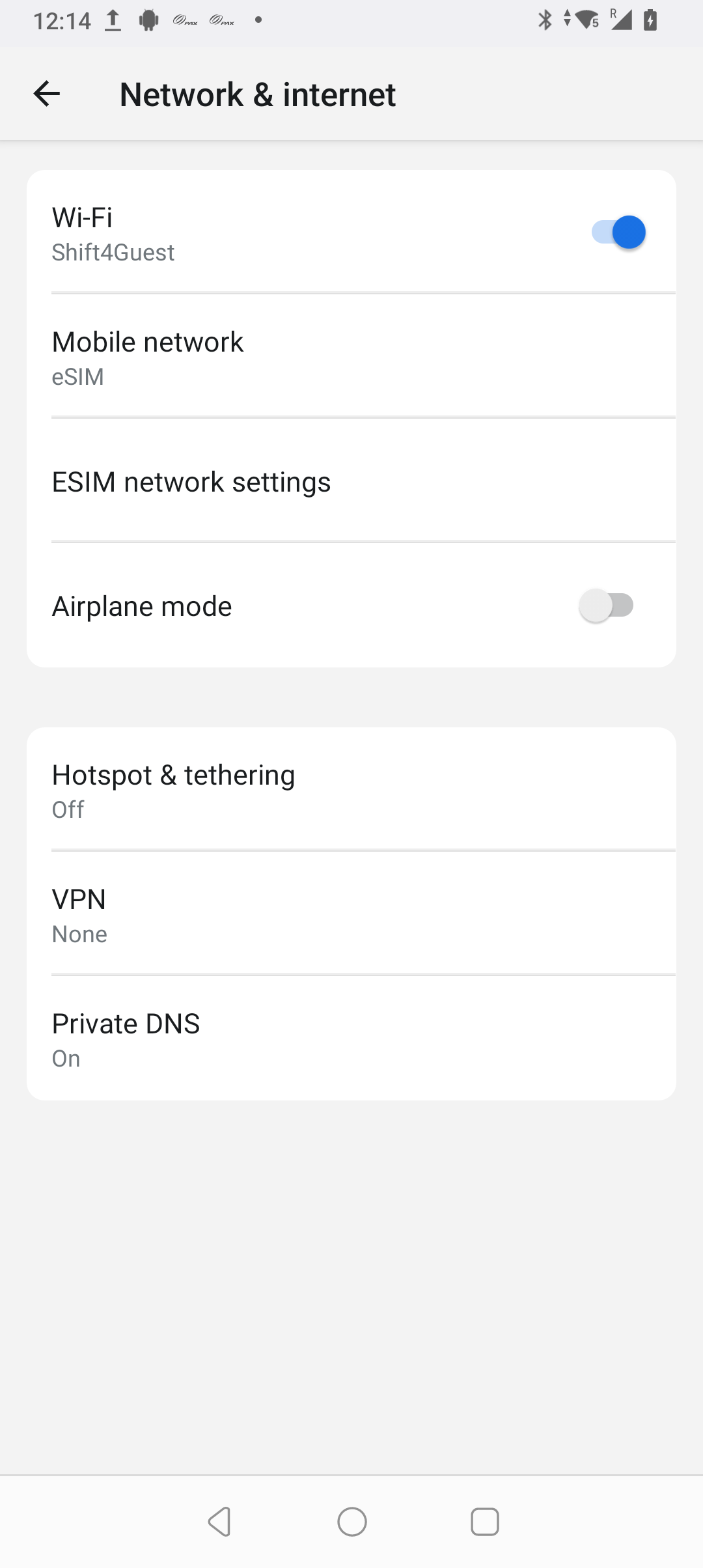Tap the back arrow icon
This screenshot has width=703, height=1568.
coord(46,93)
